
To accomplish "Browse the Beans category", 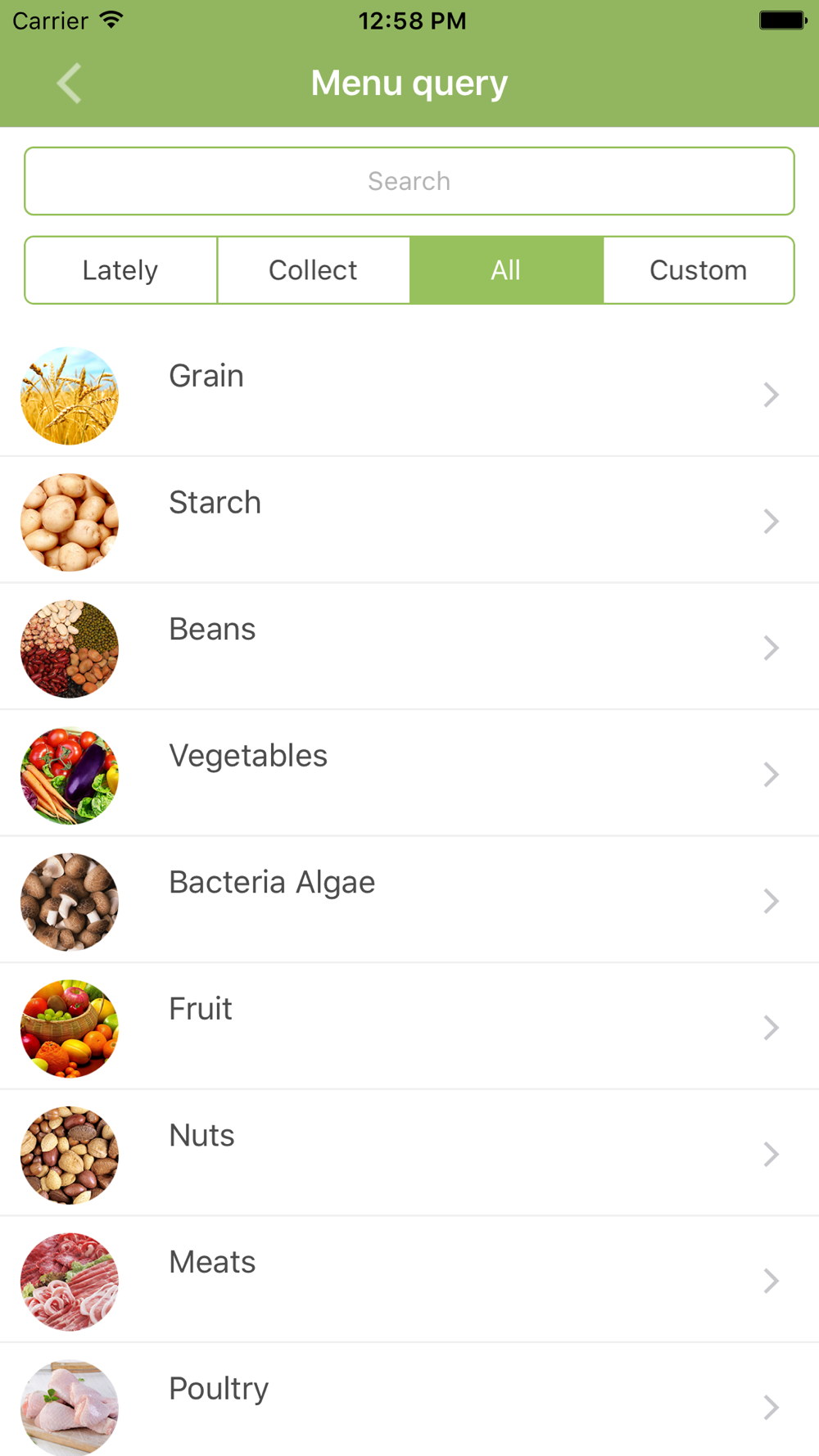I will click(409, 648).
